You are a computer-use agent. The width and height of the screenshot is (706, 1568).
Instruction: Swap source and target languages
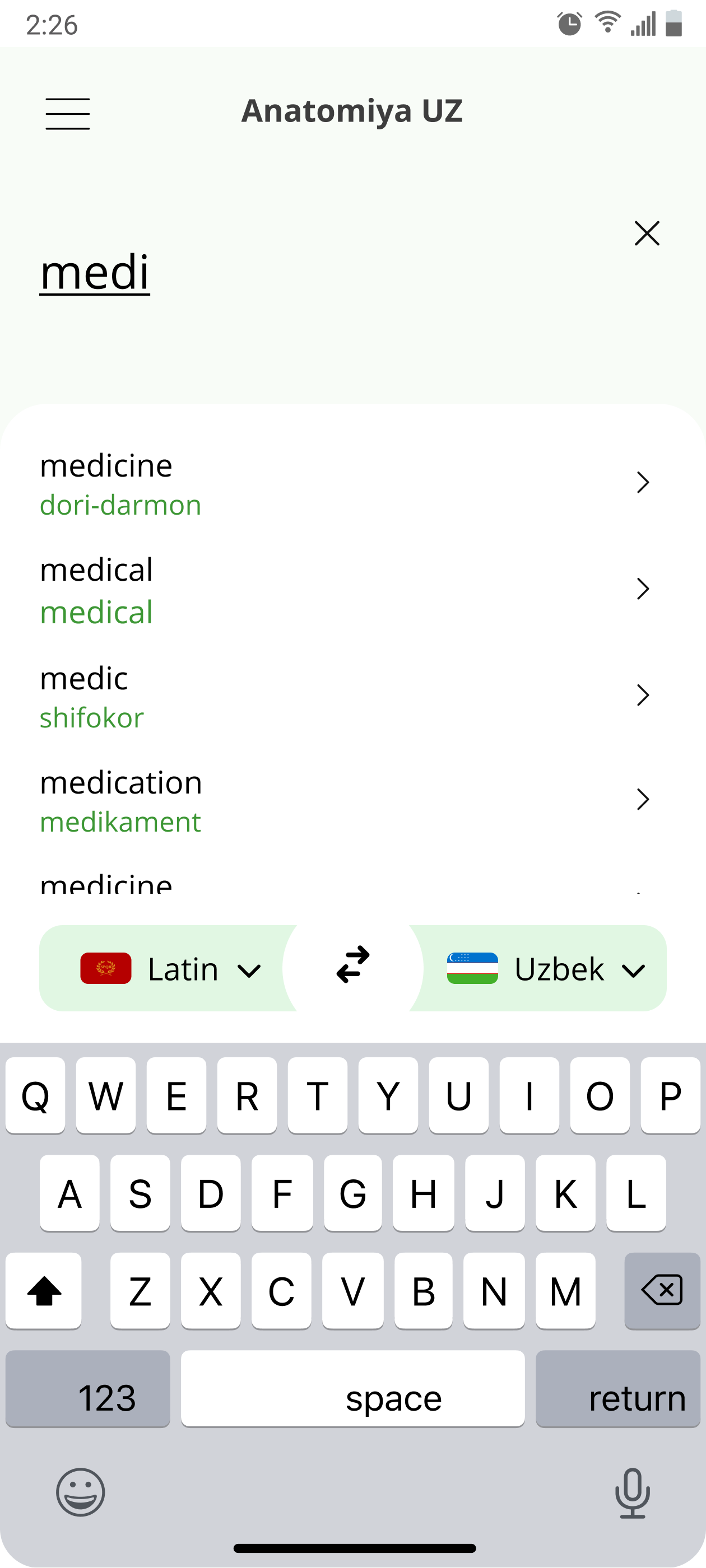(x=352, y=965)
